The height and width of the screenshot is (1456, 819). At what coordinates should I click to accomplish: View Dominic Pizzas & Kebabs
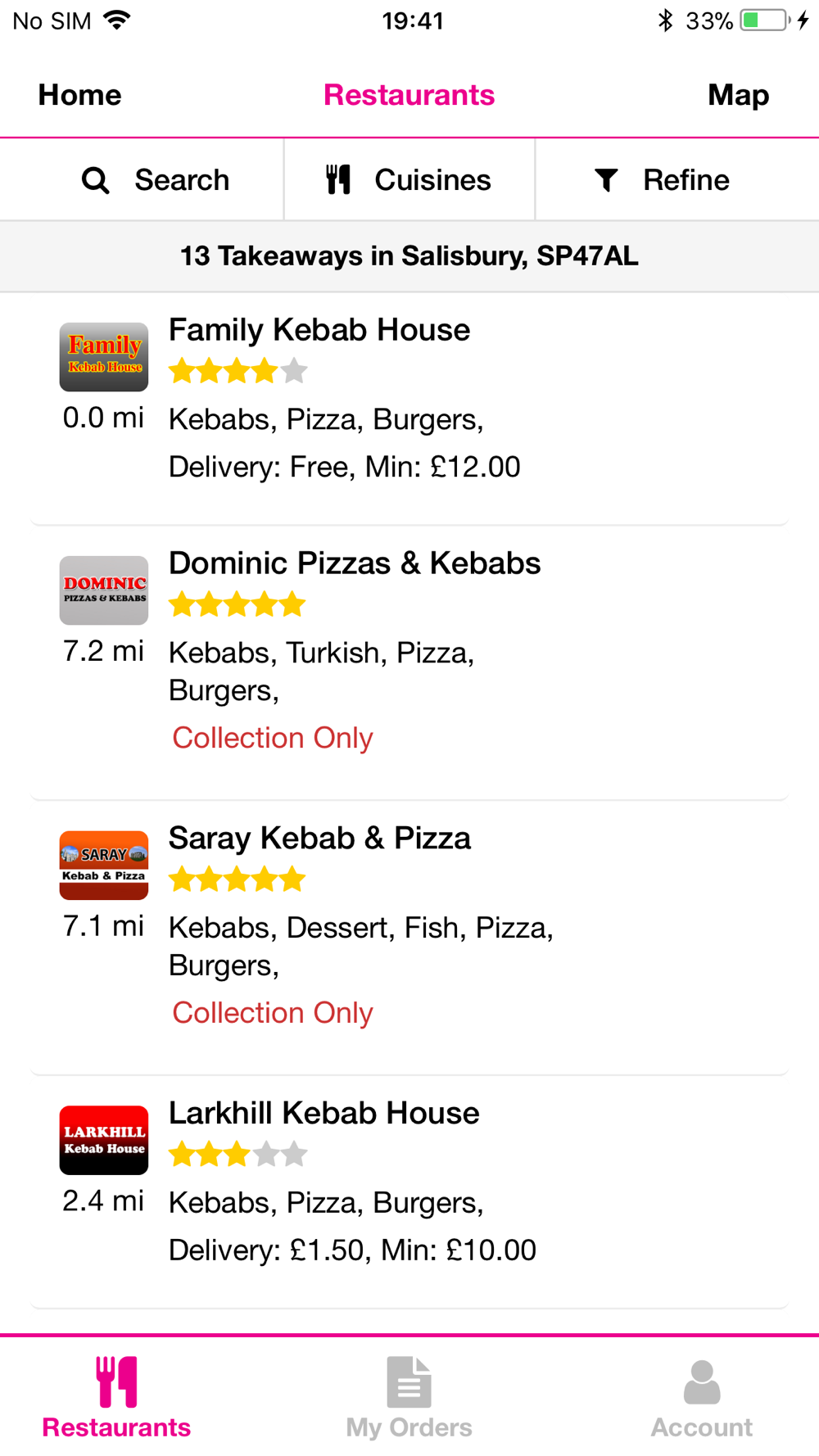[409, 662]
